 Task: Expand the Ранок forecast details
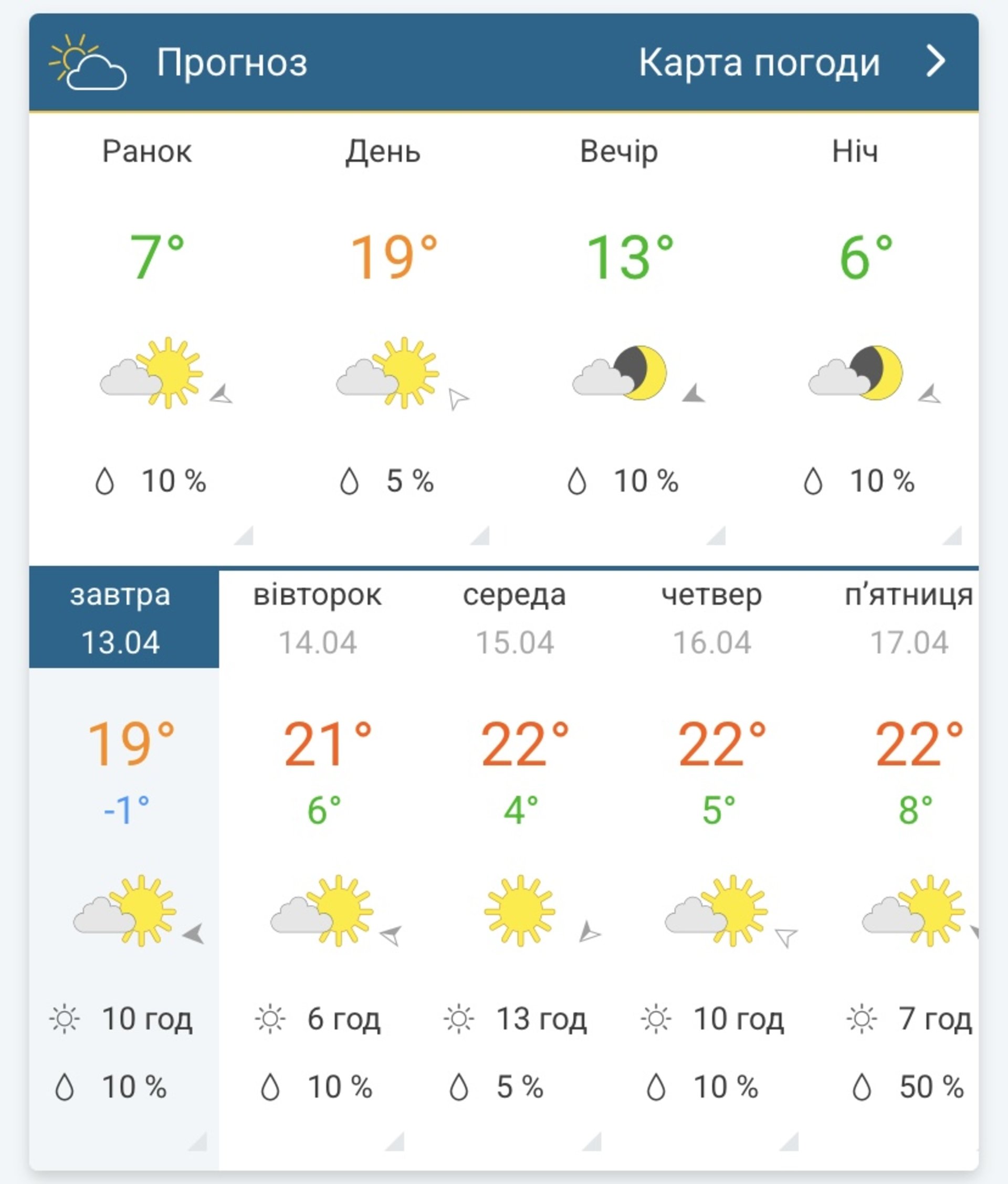click(x=245, y=536)
